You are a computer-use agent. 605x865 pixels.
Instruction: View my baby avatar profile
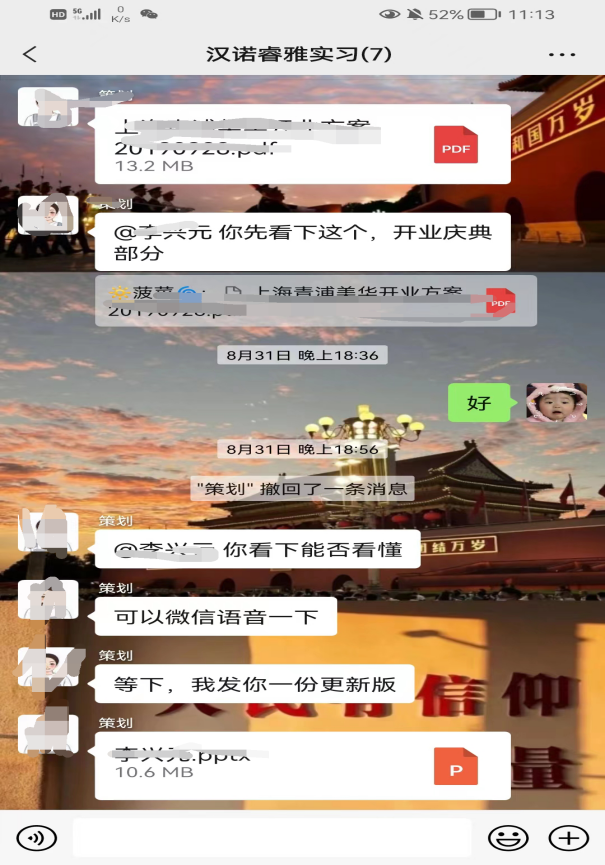[x=556, y=402]
